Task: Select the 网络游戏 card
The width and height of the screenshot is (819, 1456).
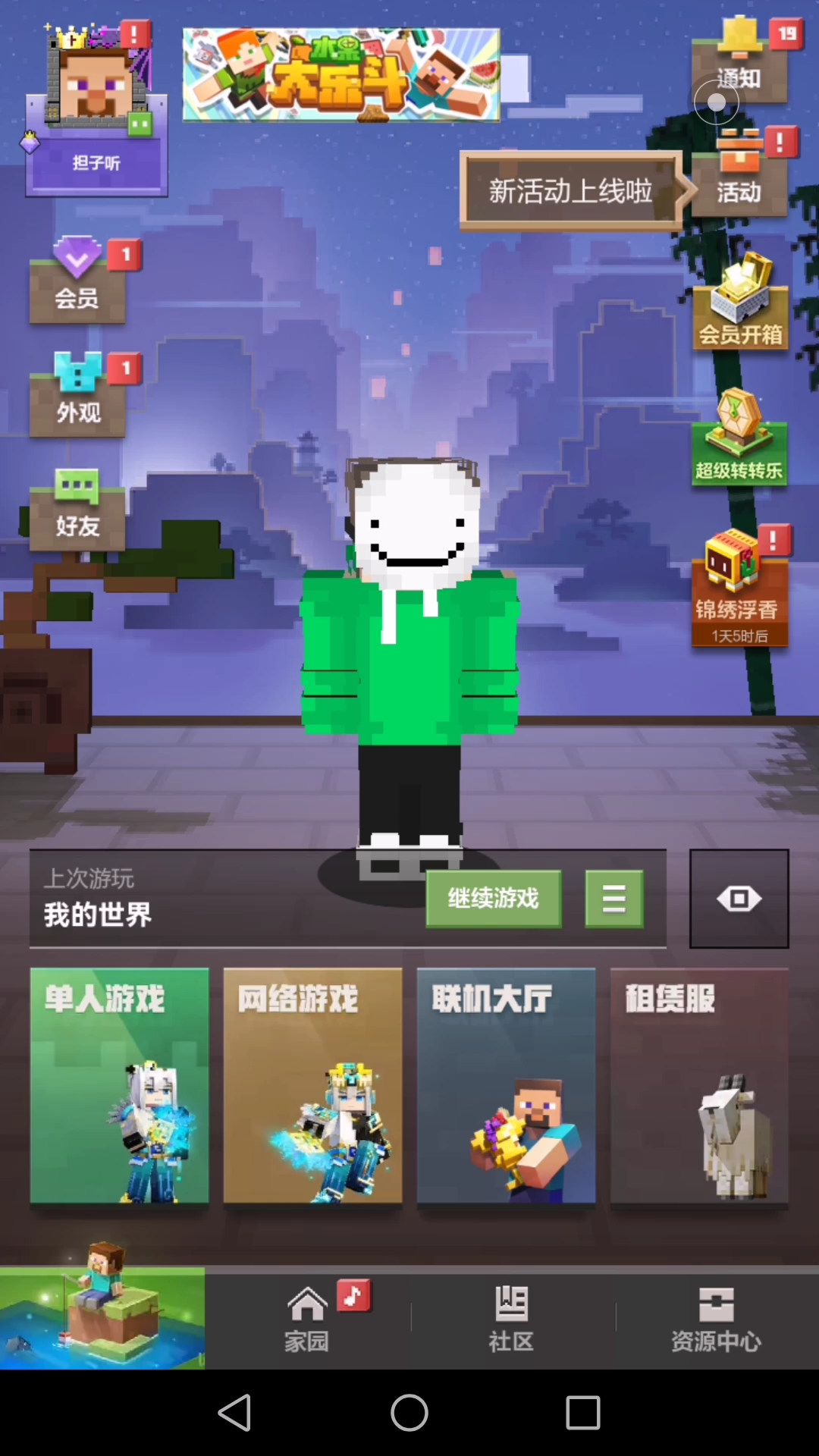Action: point(312,1085)
